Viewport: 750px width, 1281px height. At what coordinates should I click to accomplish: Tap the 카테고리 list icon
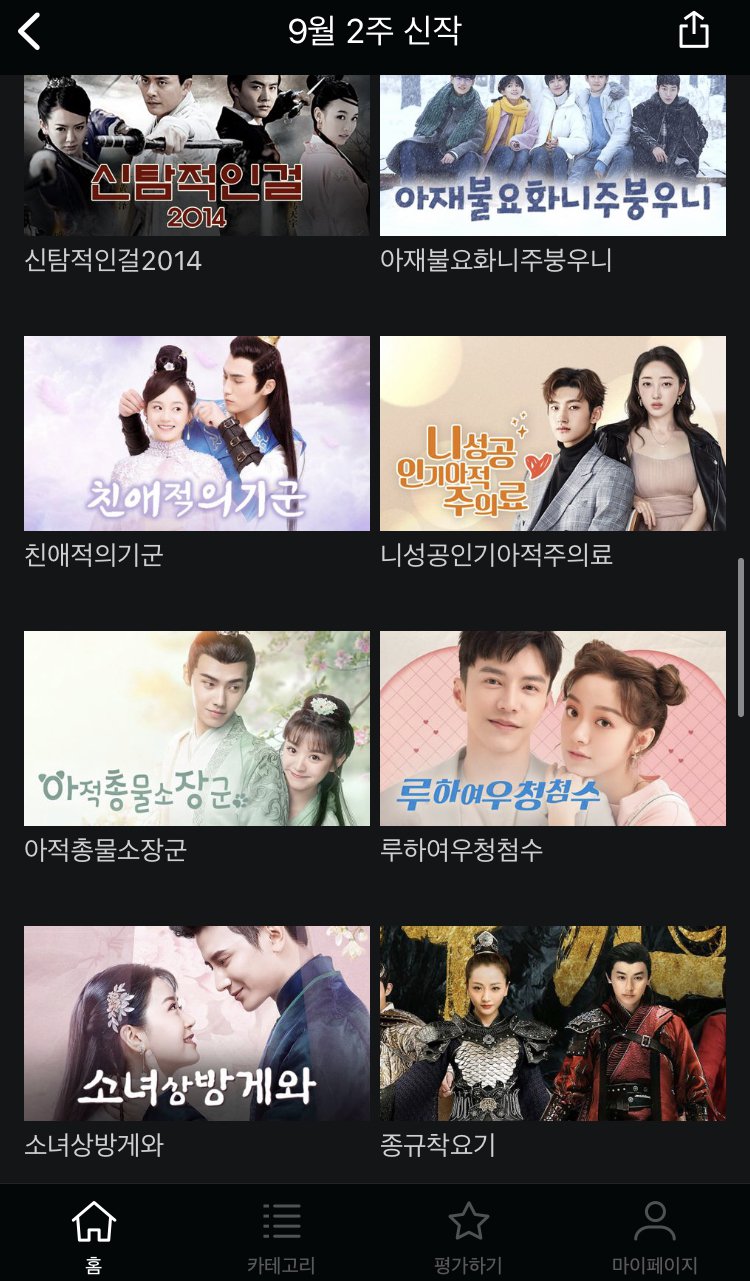coord(281,1220)
